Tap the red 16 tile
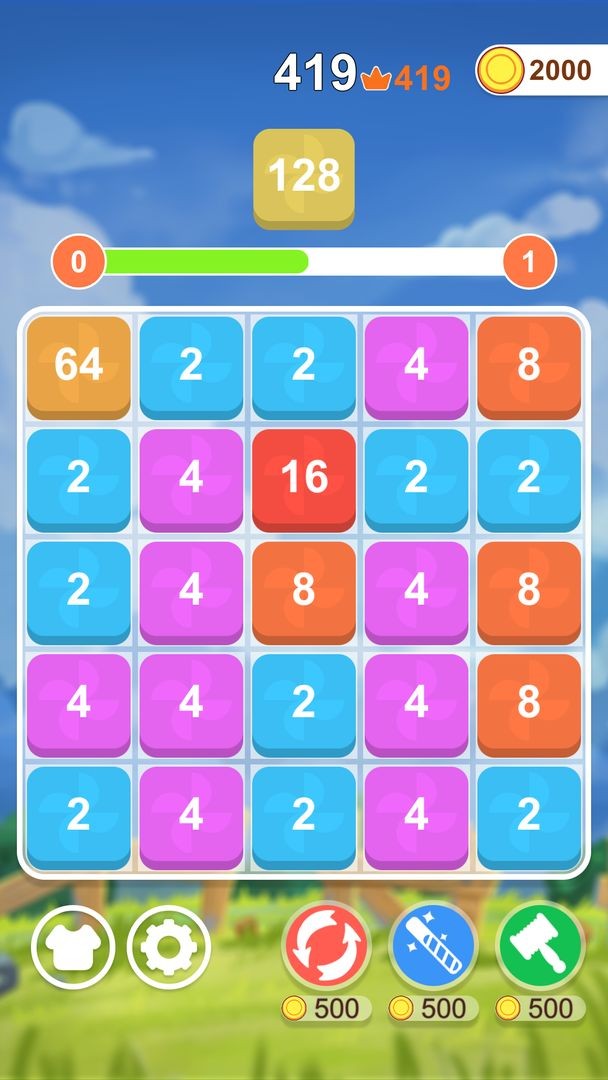The width and height of the screenshot is (608, 1080). point(304,478)
